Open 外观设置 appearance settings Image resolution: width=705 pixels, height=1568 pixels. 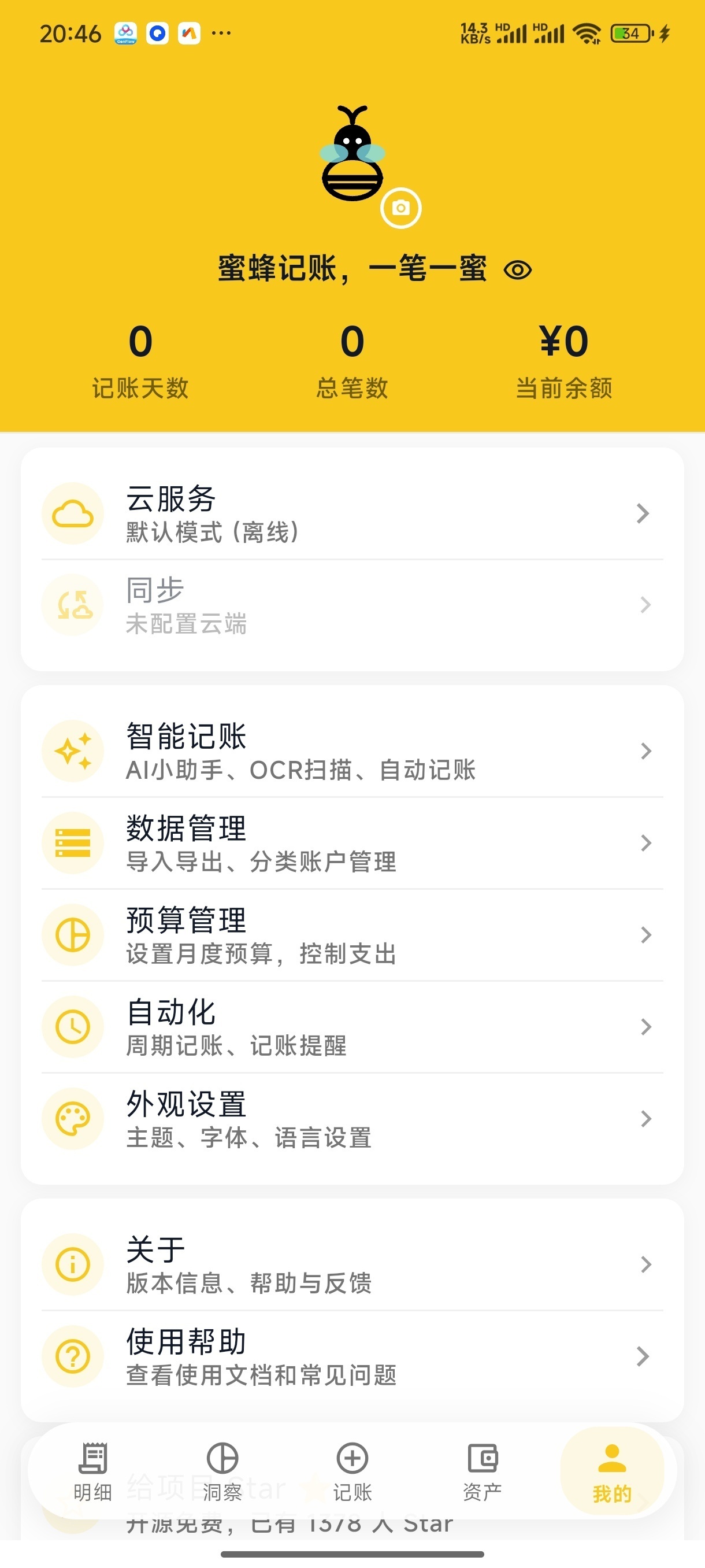coord(352,1119)
